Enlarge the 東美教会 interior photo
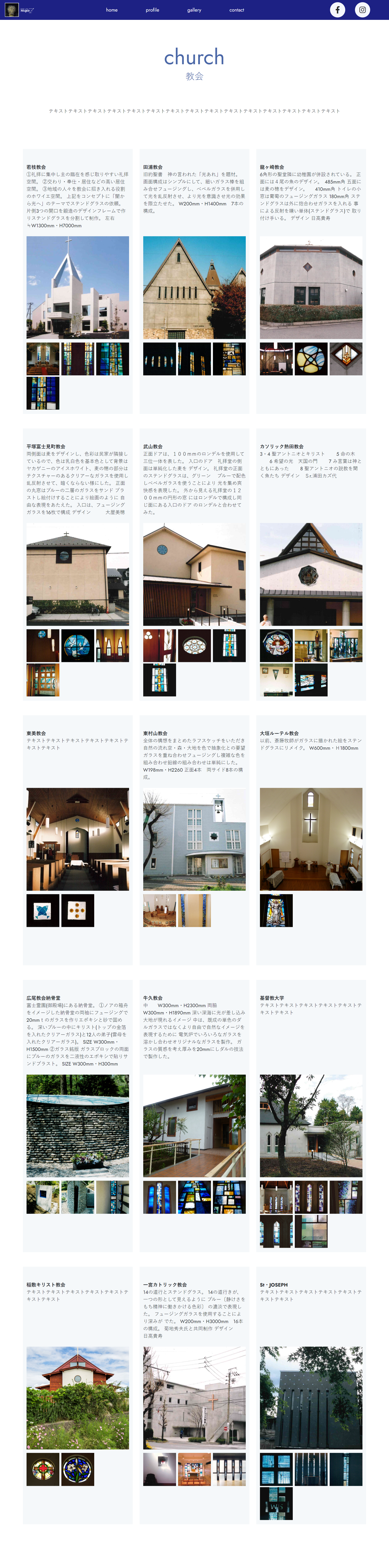Viewport: 389px width, 1568px height. coord(77,839)
